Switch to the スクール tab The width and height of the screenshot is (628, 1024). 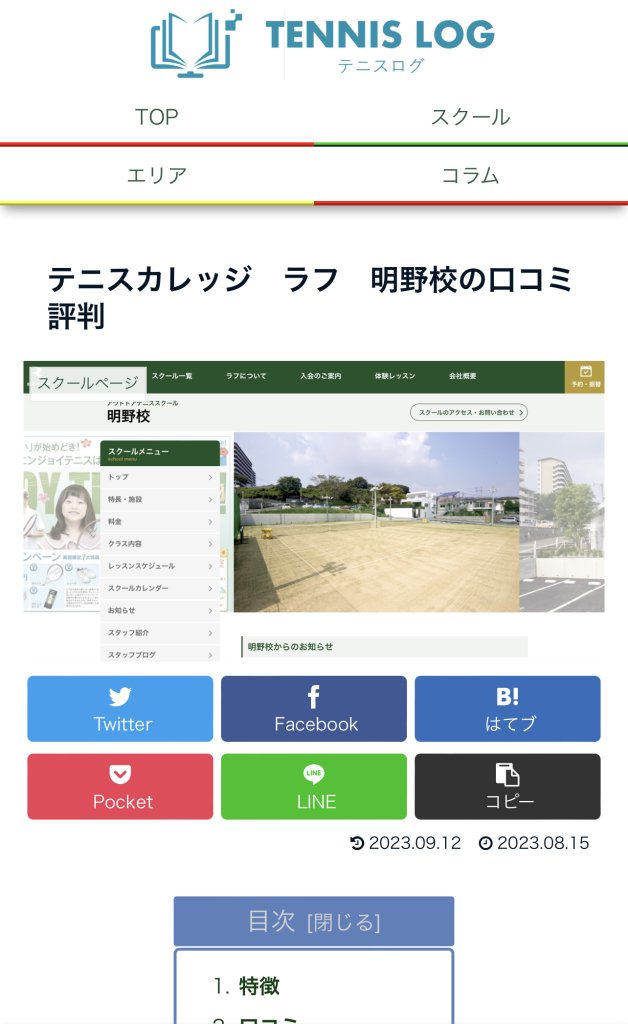(470, 117)
